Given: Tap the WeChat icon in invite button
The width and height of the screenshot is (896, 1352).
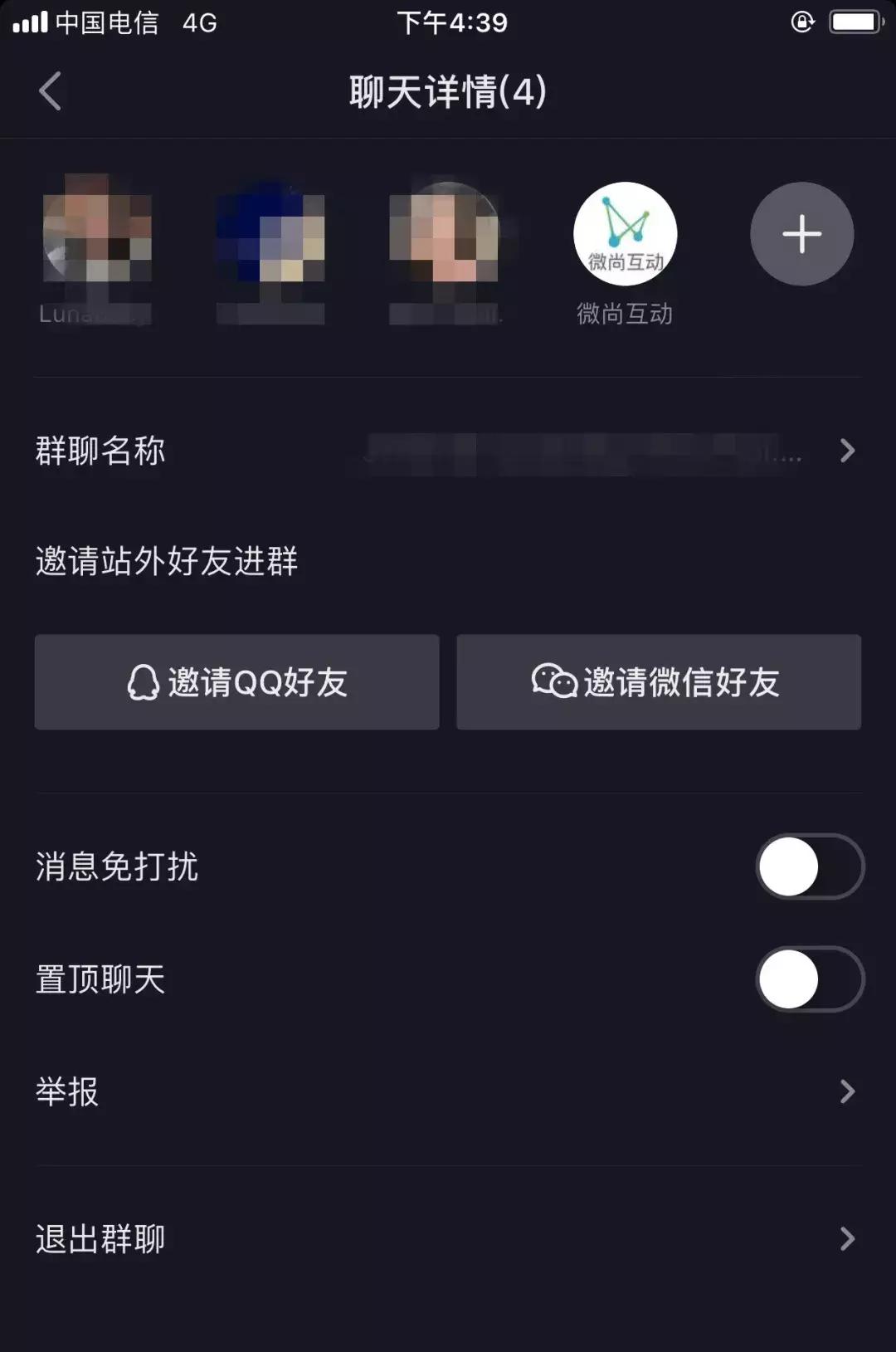Looking at the screenshot, I should tap(554, 682).
